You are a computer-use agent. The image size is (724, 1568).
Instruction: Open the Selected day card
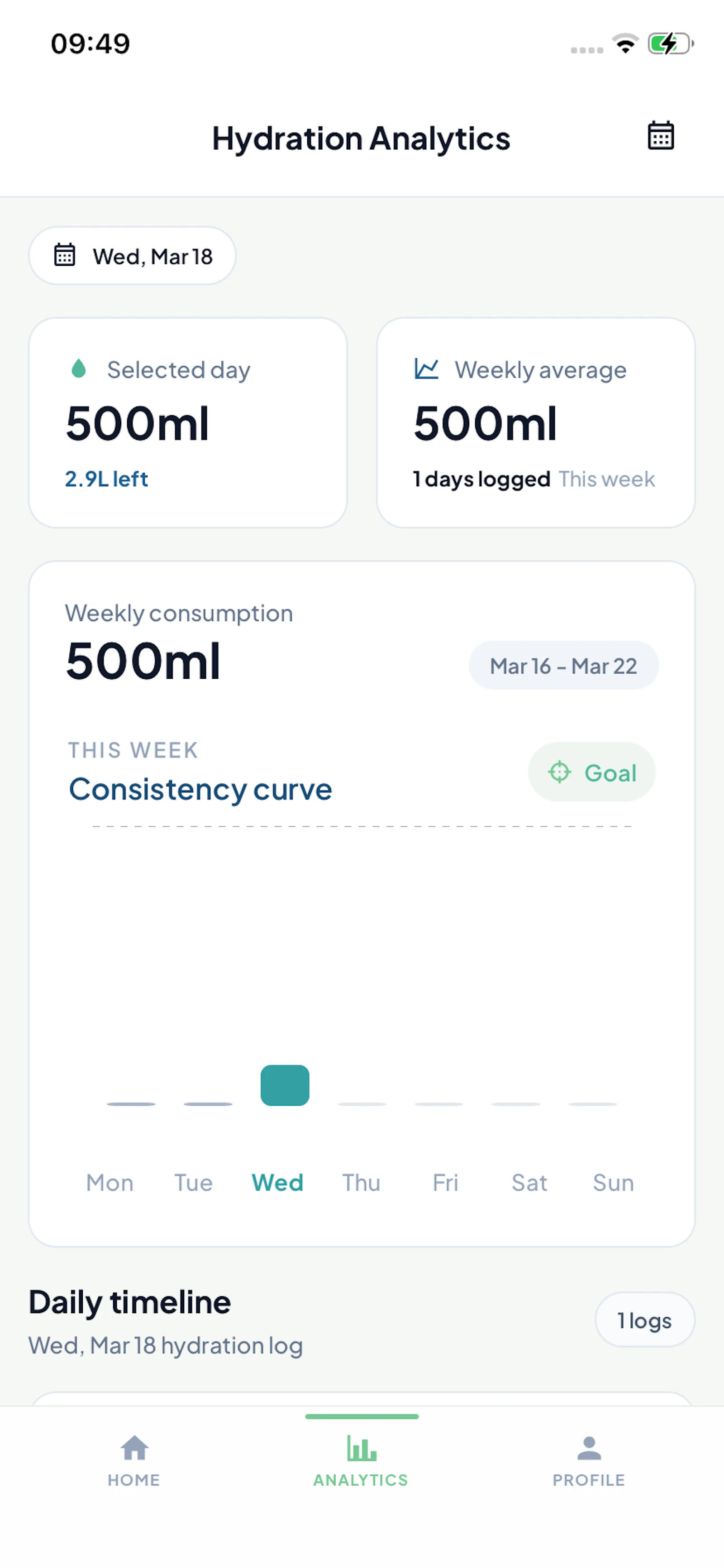(188, 422)
